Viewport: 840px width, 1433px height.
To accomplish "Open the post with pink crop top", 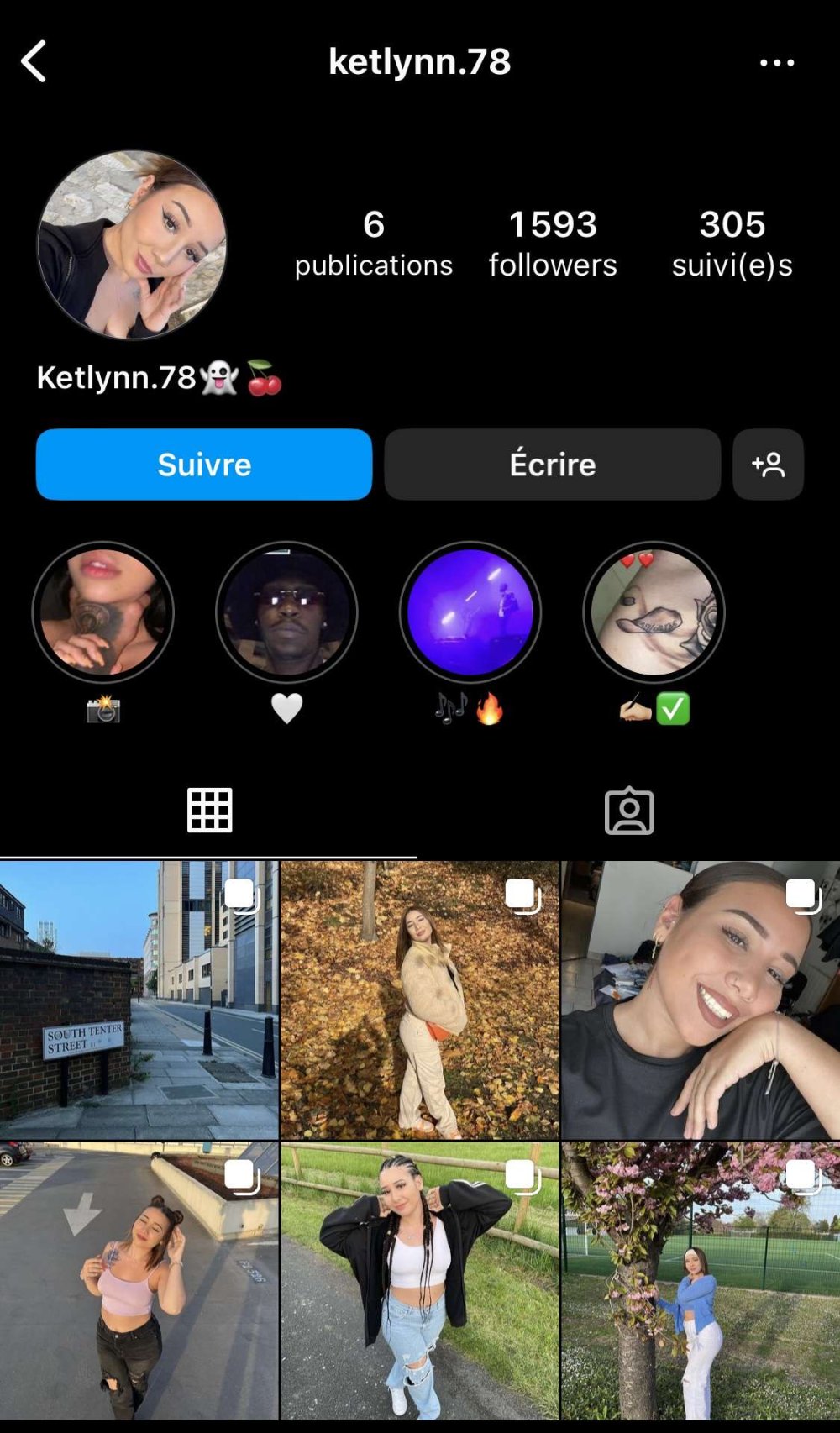I will pyautogui.click(x=139, y=1280).
